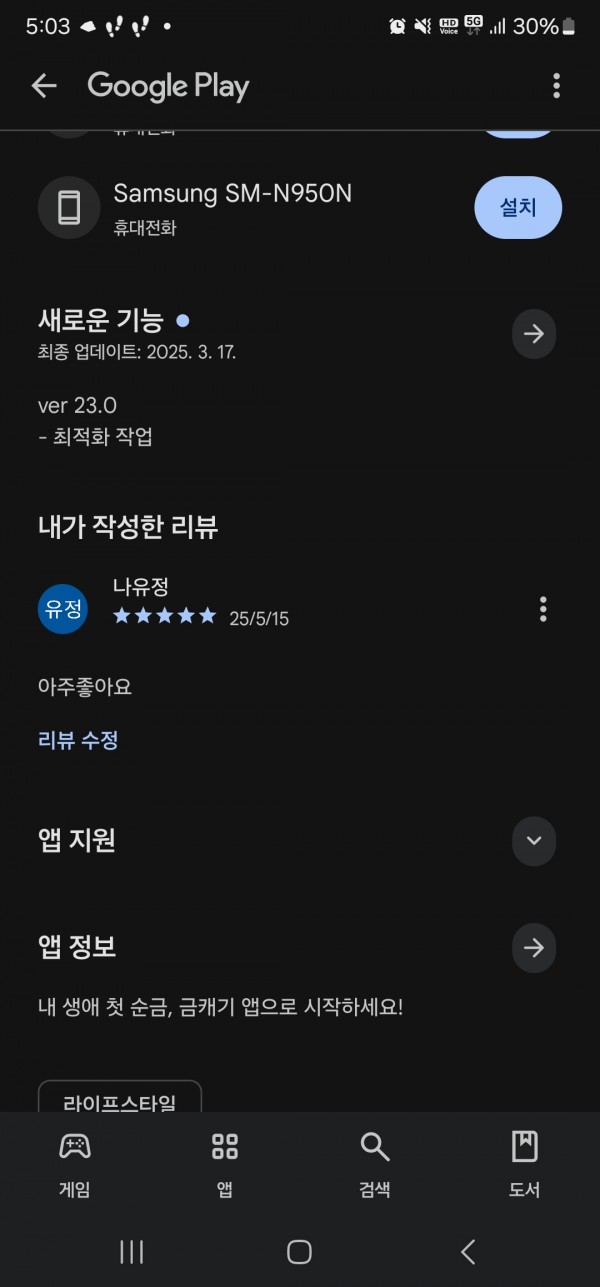
Task: Open options for 나유정's review
Action: click(543, 608)
